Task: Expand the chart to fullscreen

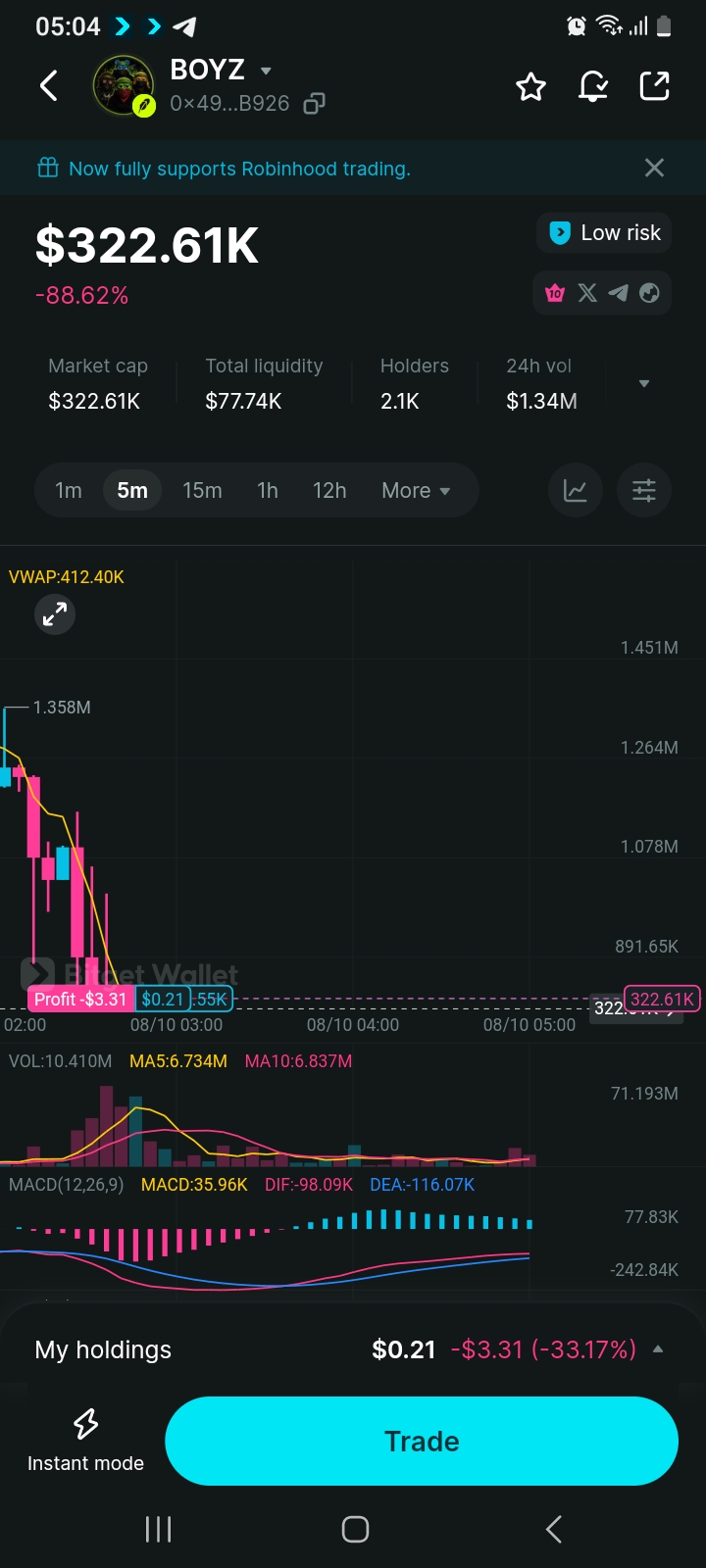Action: pos(55,614)
